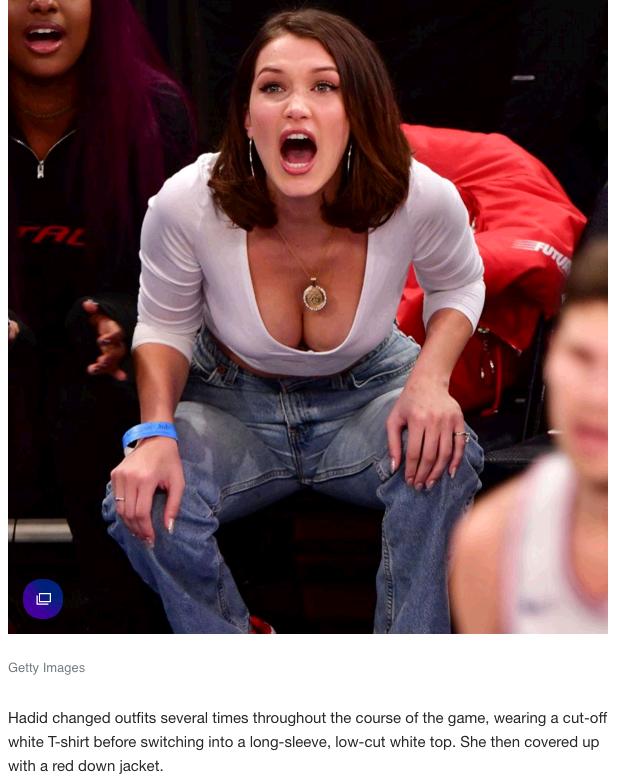619x783 pixels.
Task: Open the photo gallery icon on the image
Action: [43, 599]
